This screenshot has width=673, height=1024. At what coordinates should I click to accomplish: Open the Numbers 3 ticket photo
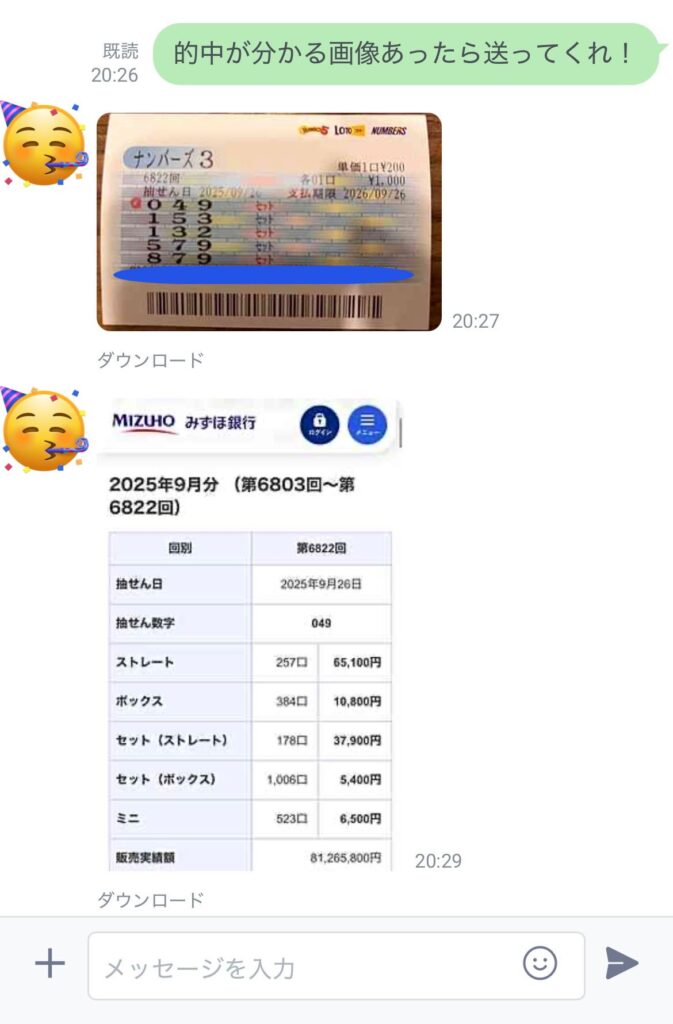tap(269, 222)
